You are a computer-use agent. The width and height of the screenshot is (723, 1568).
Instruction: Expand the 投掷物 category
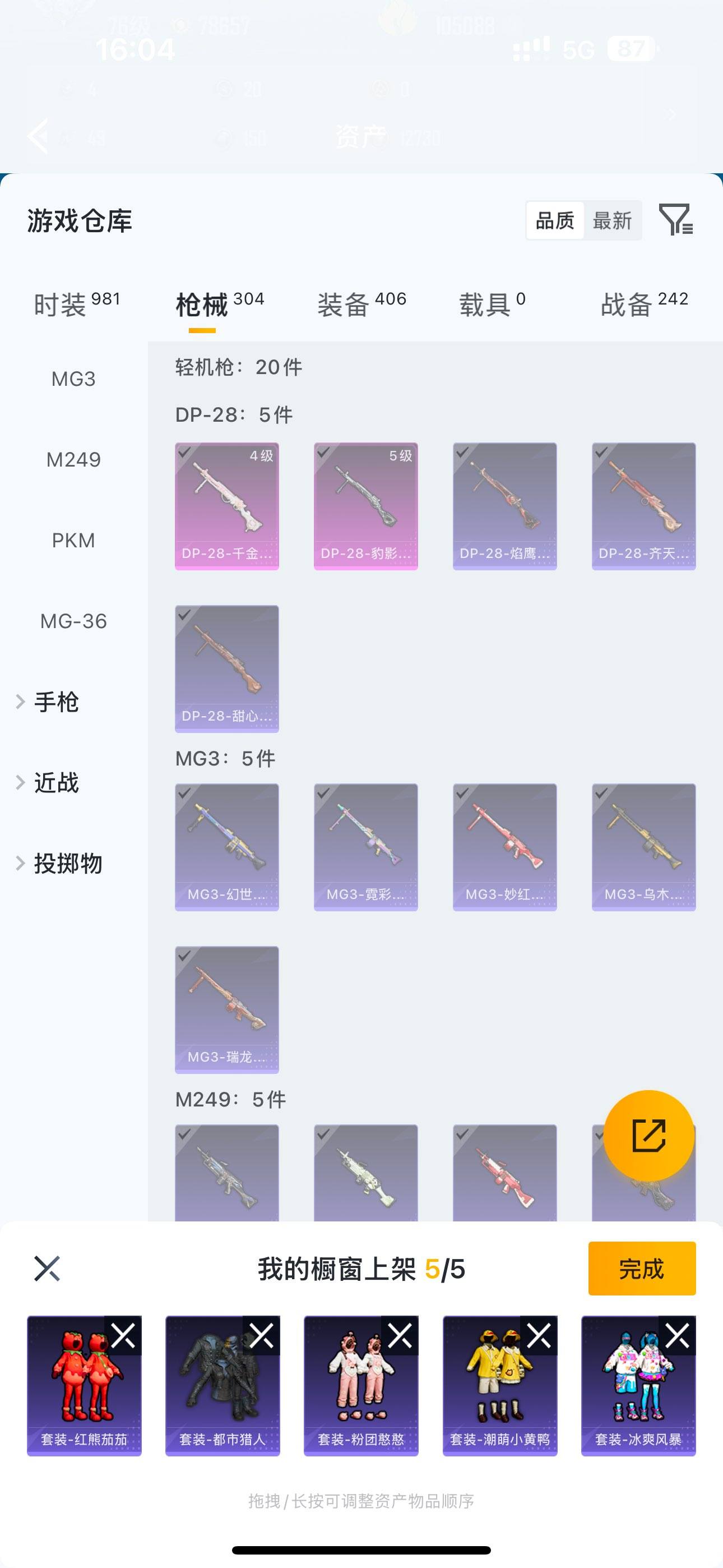pyautogui.click(x=66, y=864)
